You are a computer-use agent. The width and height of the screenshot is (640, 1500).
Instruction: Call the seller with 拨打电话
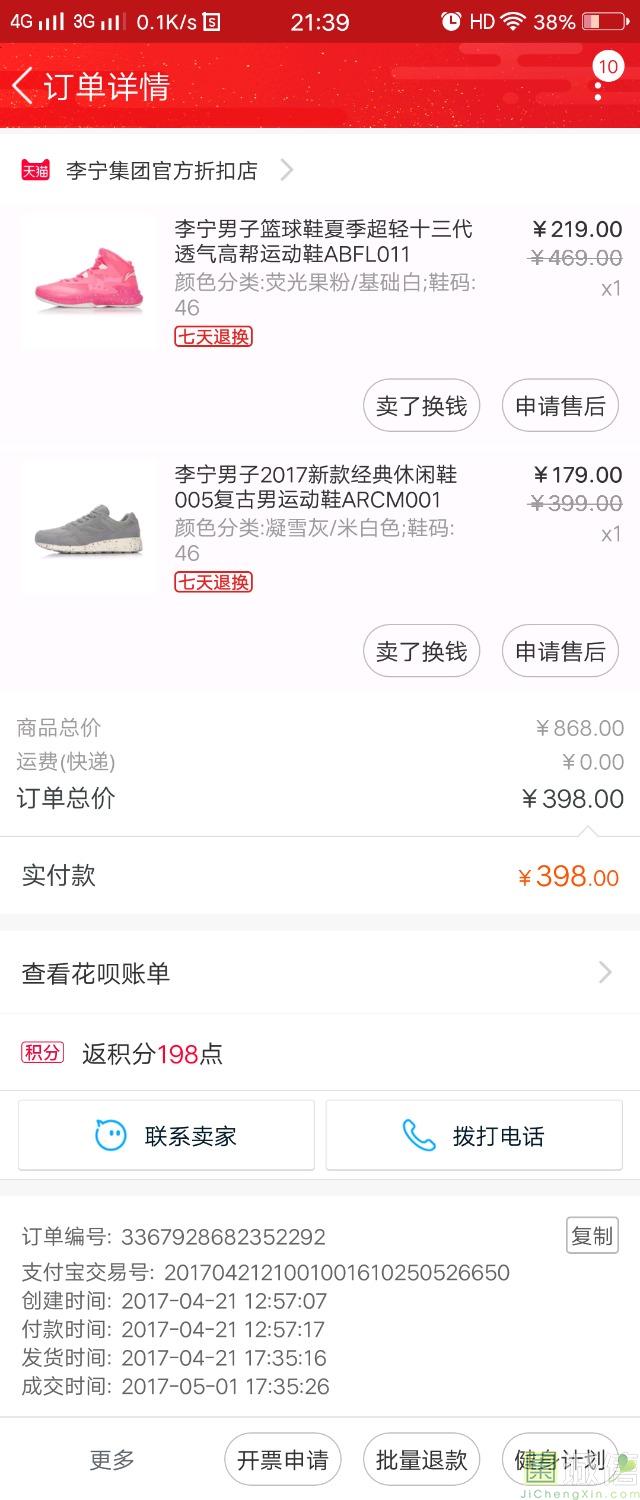point(474,1135)
